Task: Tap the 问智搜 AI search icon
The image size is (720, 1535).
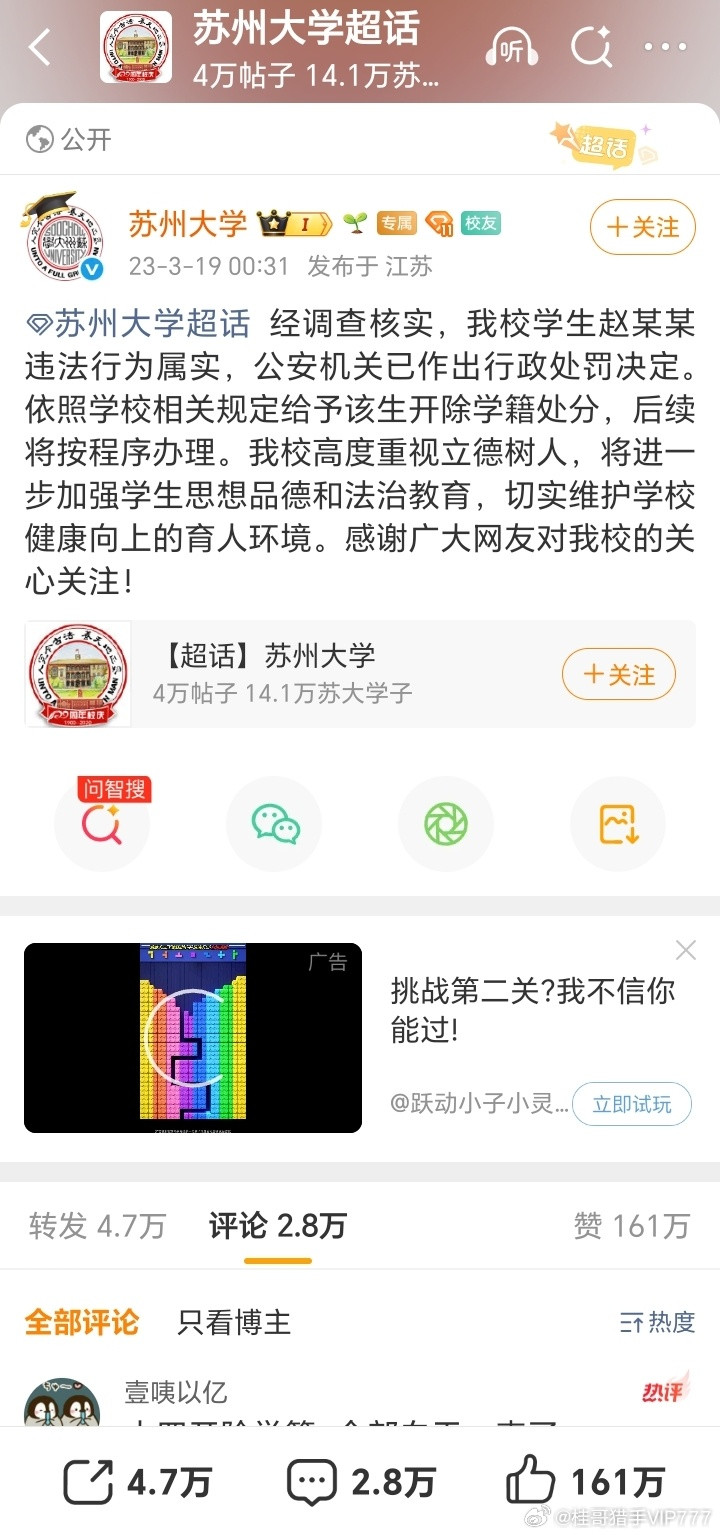Action: tap(101, 823)
